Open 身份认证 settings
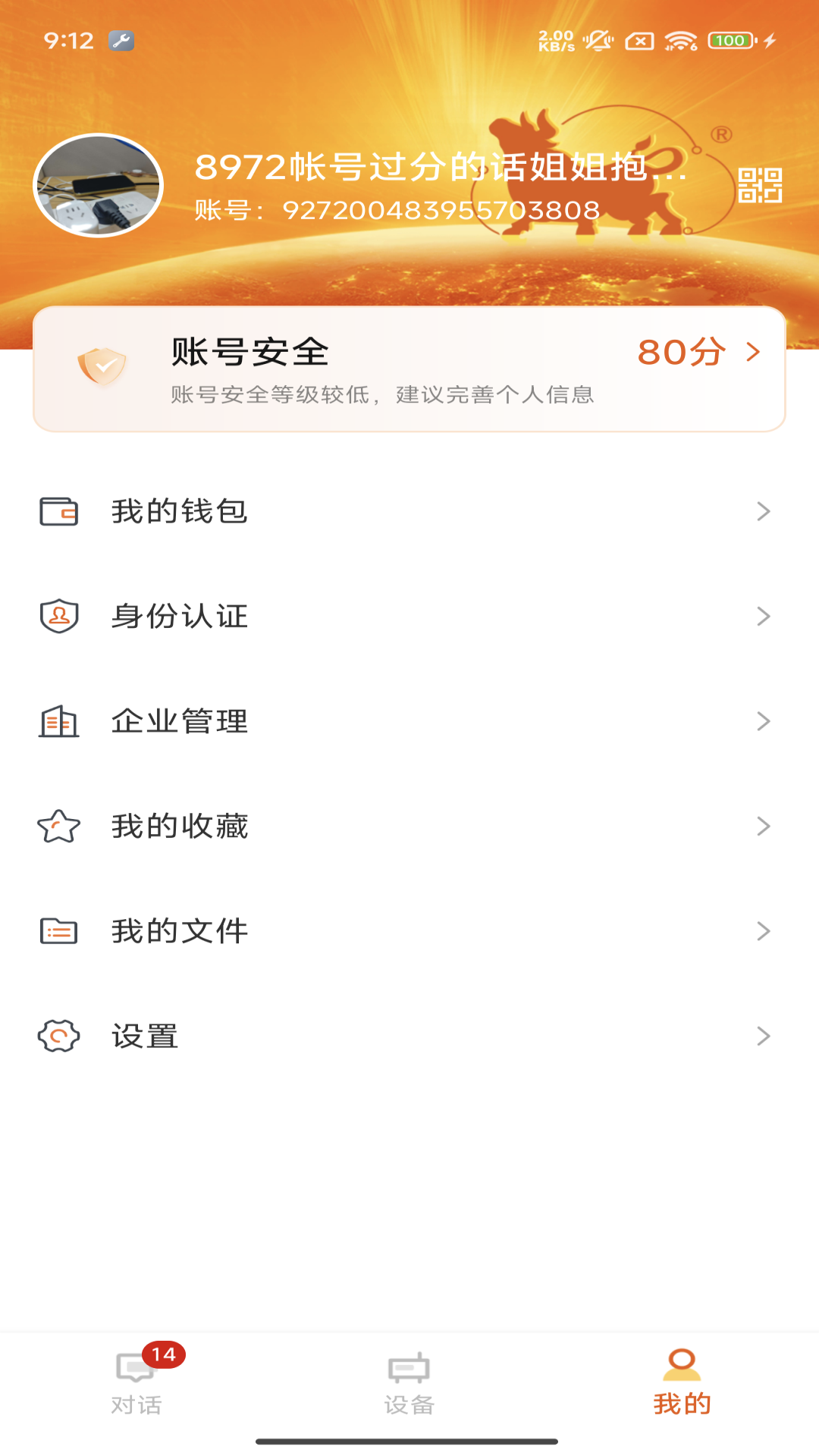This screenshot has width=819, height=1456. pos(409,617)
